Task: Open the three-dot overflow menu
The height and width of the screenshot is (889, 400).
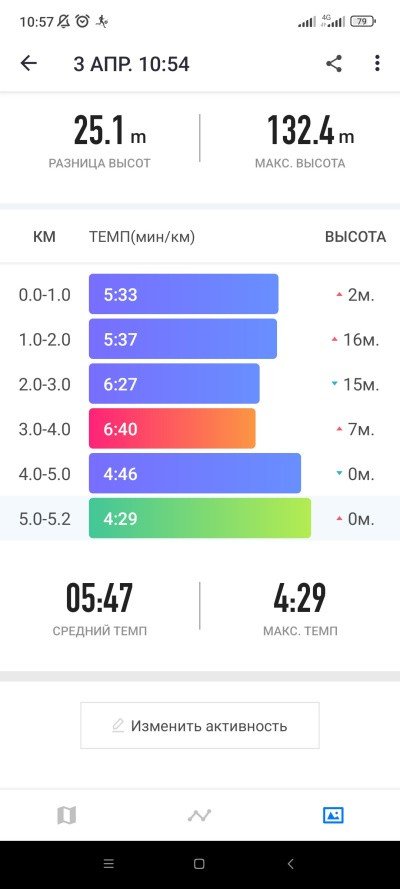Action: 377,64
